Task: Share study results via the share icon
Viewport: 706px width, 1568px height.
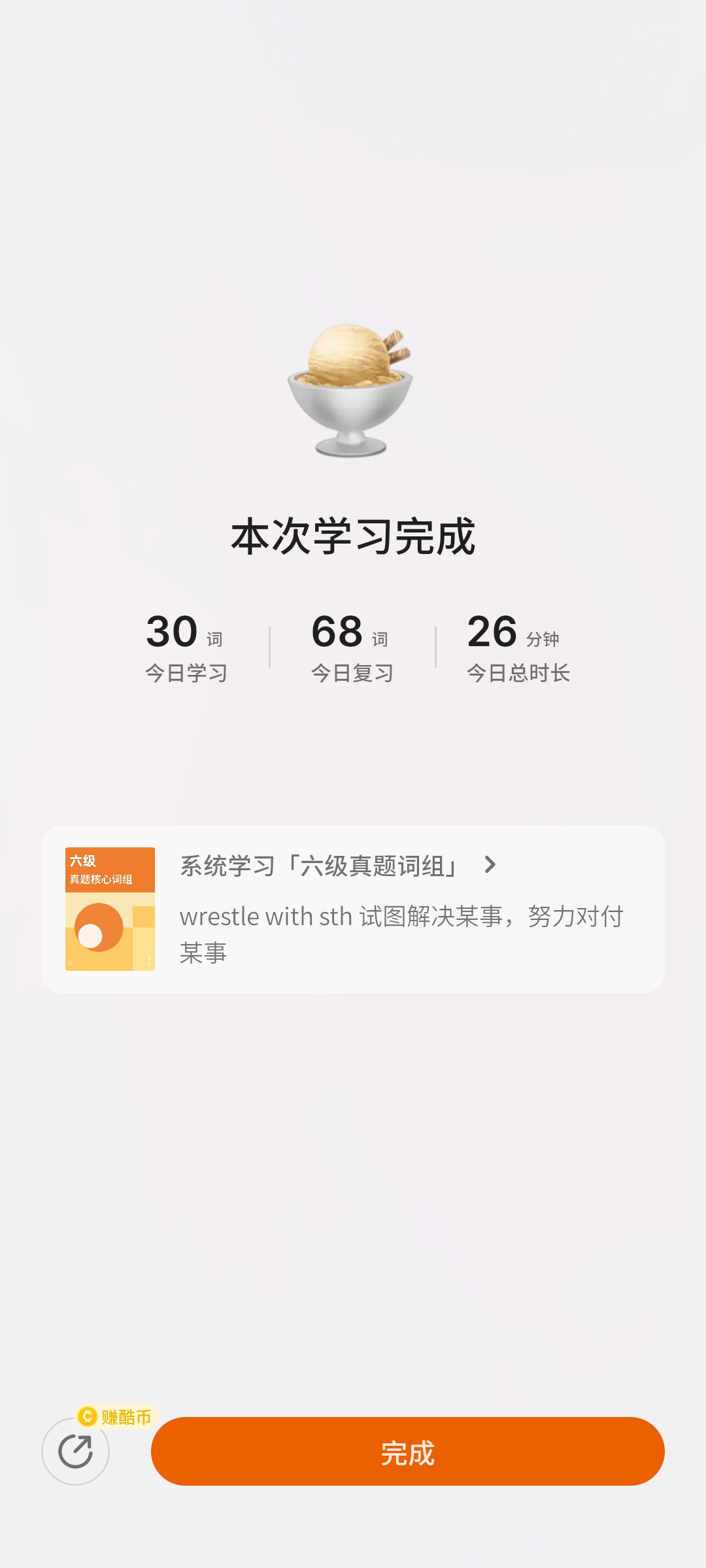Action: (75, 1451)
